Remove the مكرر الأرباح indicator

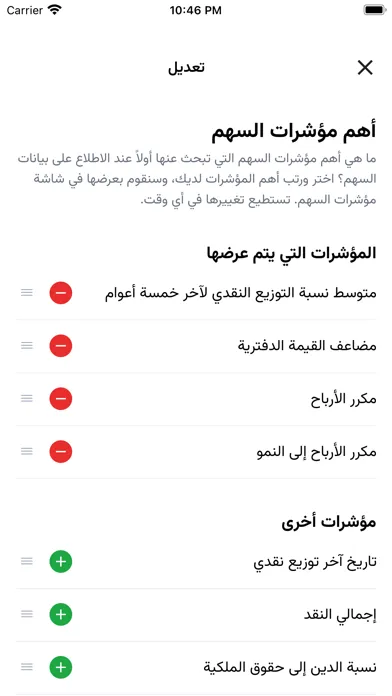click(61, 399)
